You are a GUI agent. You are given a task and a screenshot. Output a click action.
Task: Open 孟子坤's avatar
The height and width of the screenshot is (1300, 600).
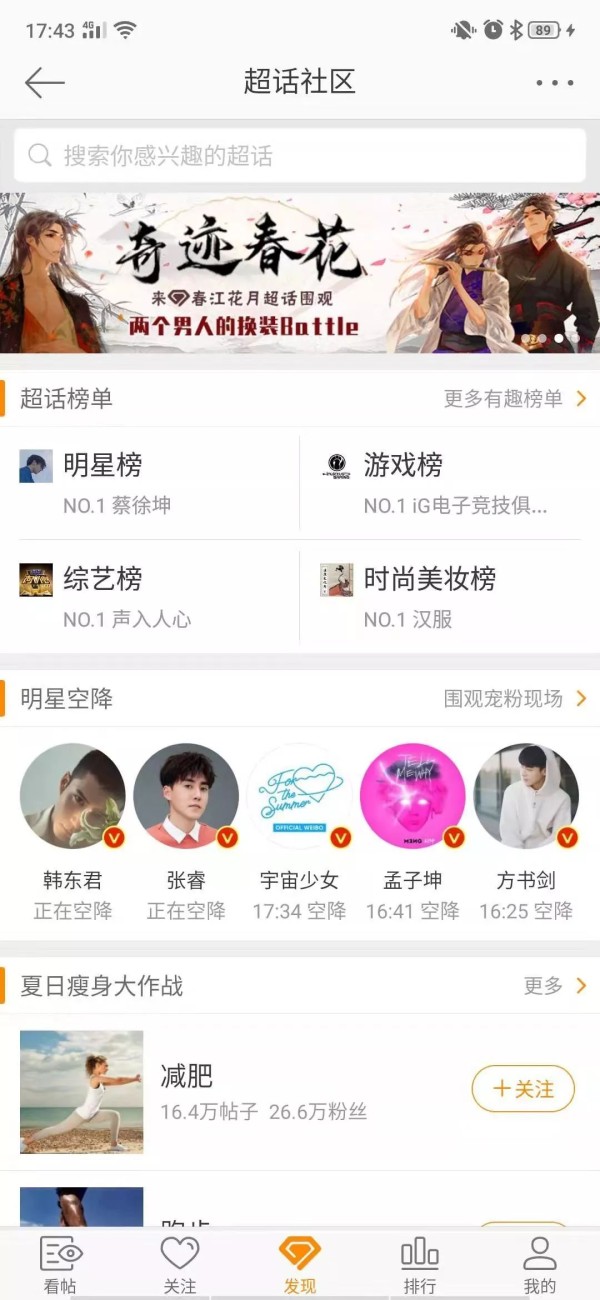pos(413,796)
